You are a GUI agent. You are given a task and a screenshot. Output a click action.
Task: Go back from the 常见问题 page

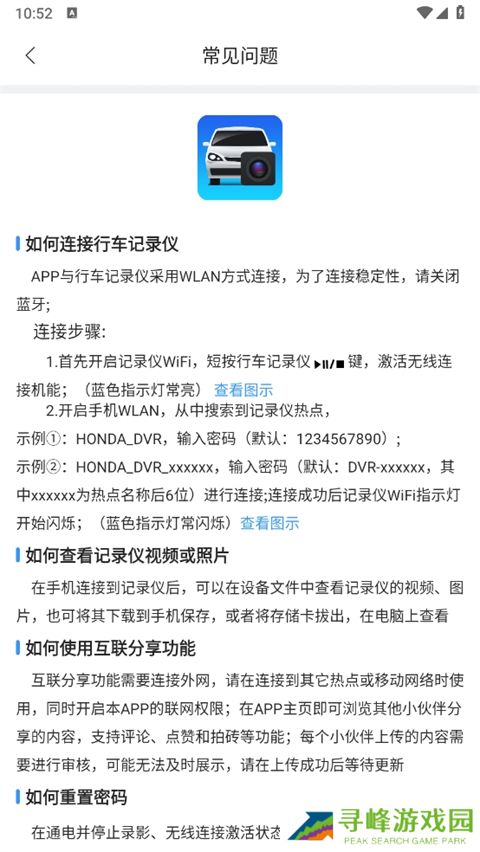[30, 55]
